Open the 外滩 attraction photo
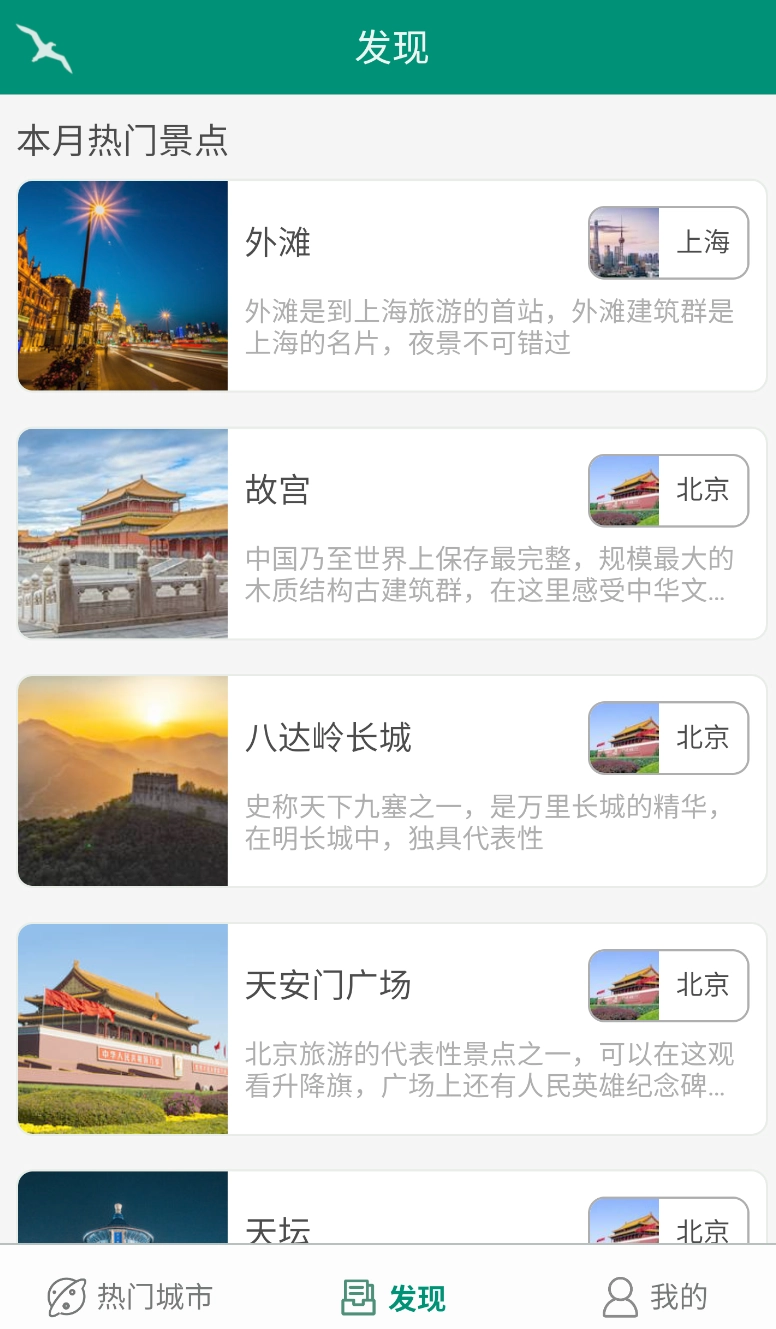The height and width of the screenshot is (1329, 776). [122, 286]
